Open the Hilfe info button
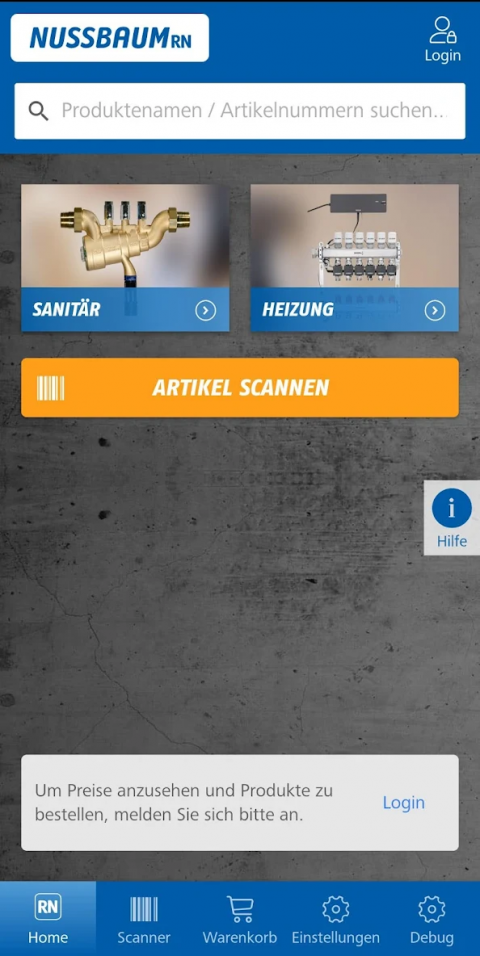This screenshot has width=480, height=956. point(452,518)
